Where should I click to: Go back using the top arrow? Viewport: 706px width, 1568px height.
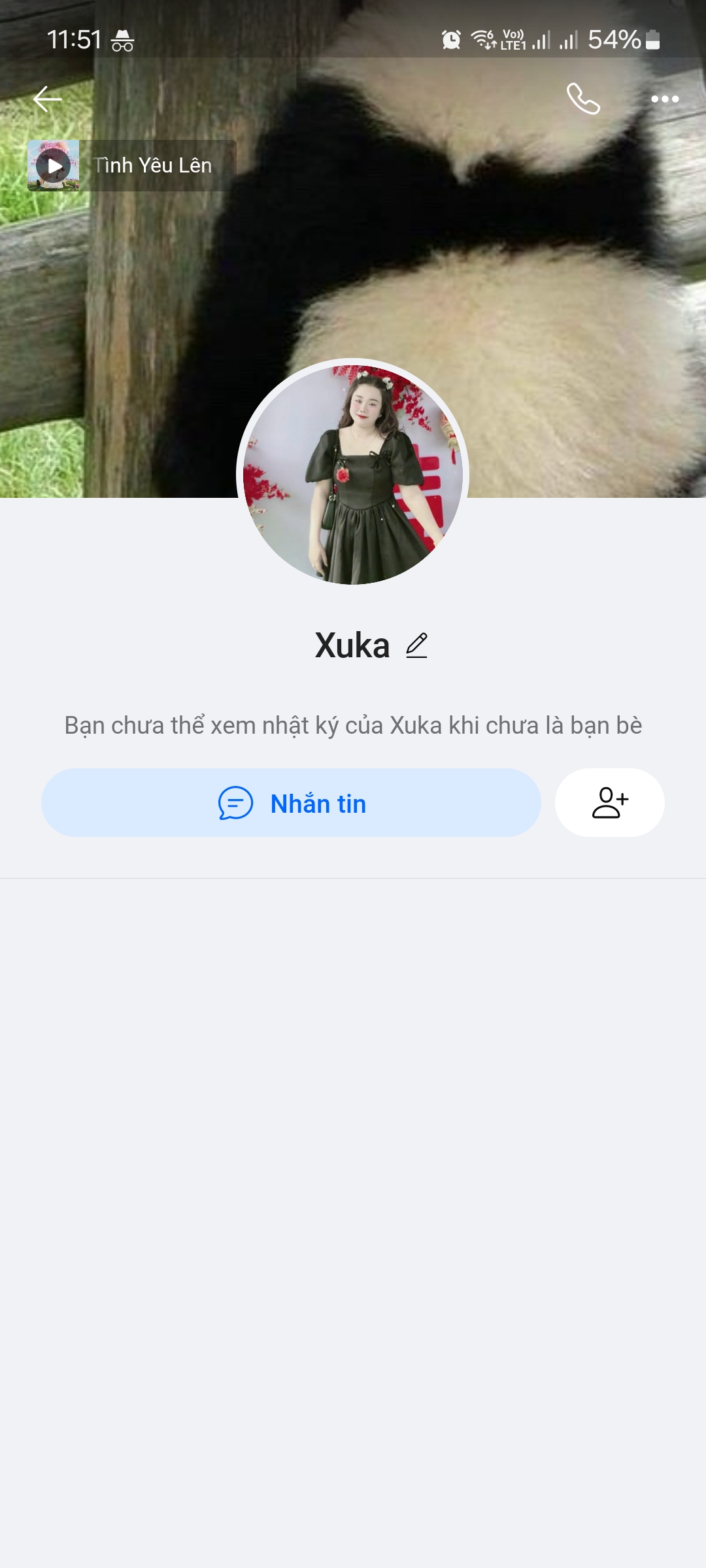tap(47, 99)
